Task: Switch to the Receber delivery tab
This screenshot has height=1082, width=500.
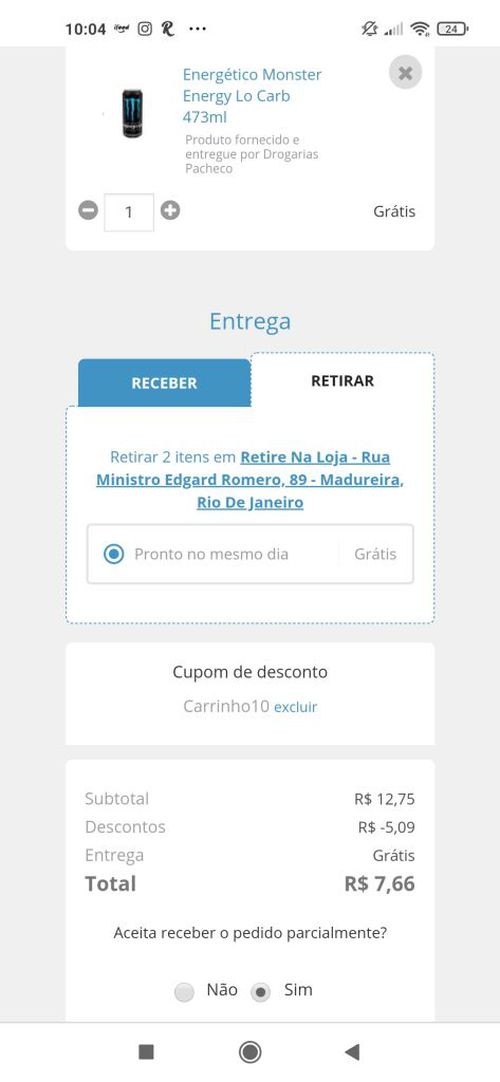Action: pyautogui.click(x=164, y=383)
